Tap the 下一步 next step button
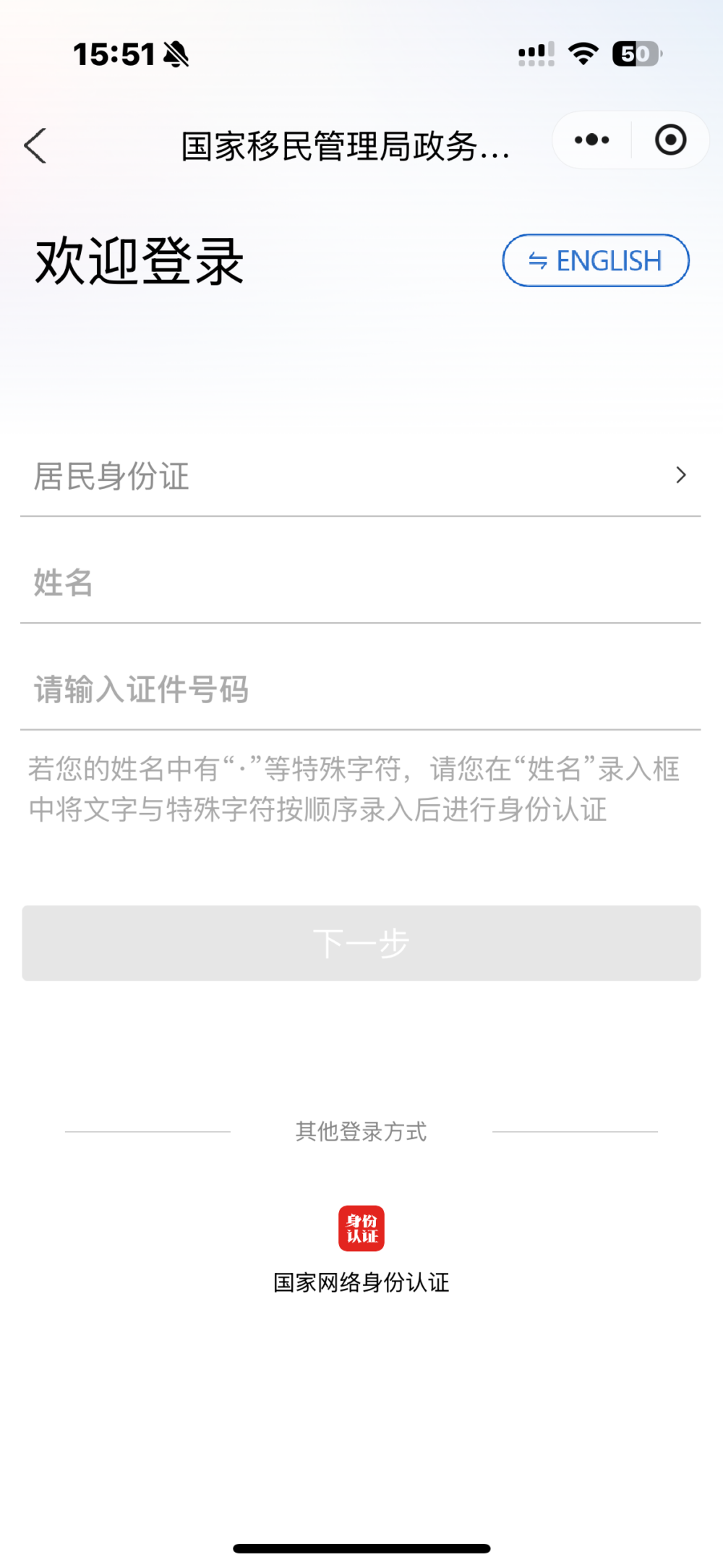The height and width of the screenshot is (1568, 723). point(361,943)
